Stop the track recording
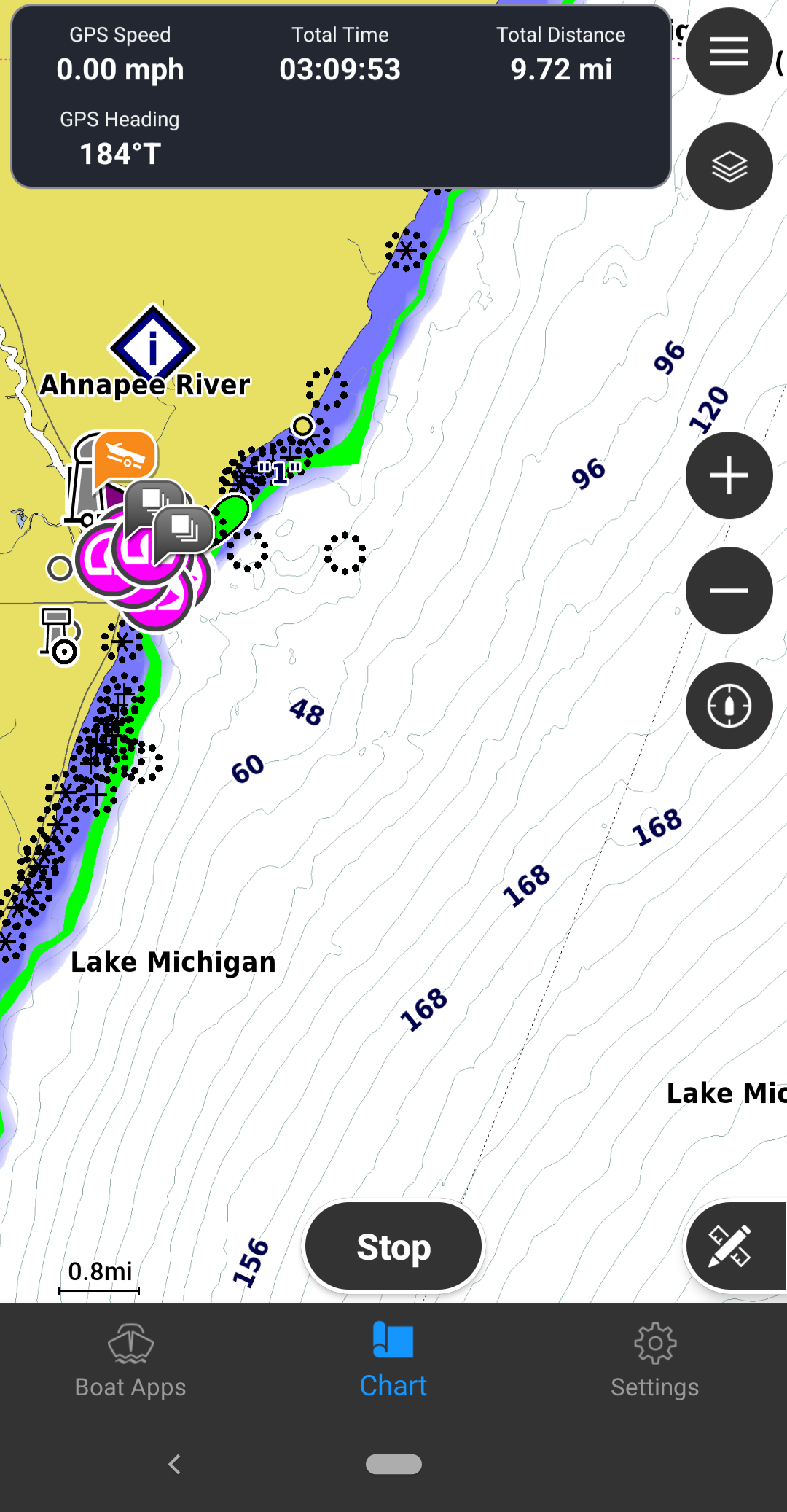787x1512 pixels. coord(393,1247)
